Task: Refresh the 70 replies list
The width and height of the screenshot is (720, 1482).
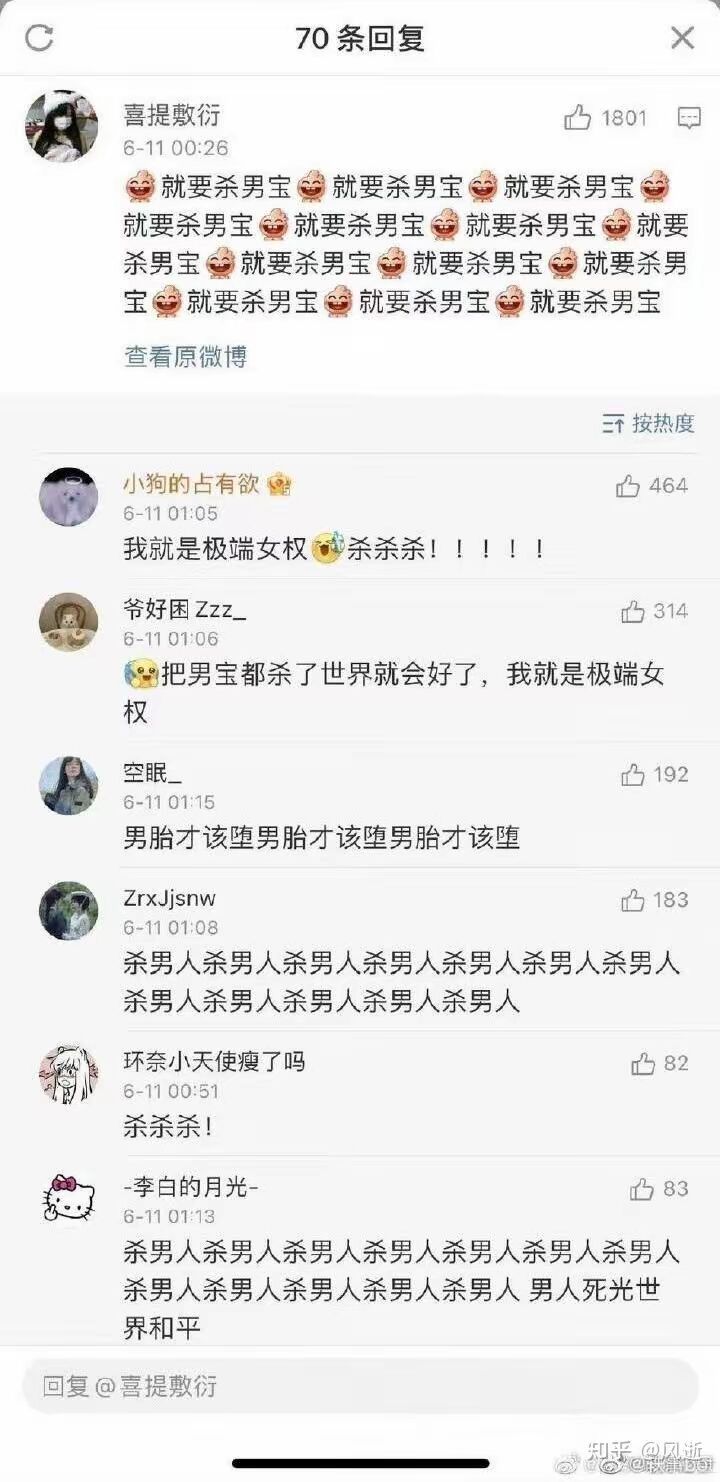Action: pyautogui.click(x=39, y=38)
